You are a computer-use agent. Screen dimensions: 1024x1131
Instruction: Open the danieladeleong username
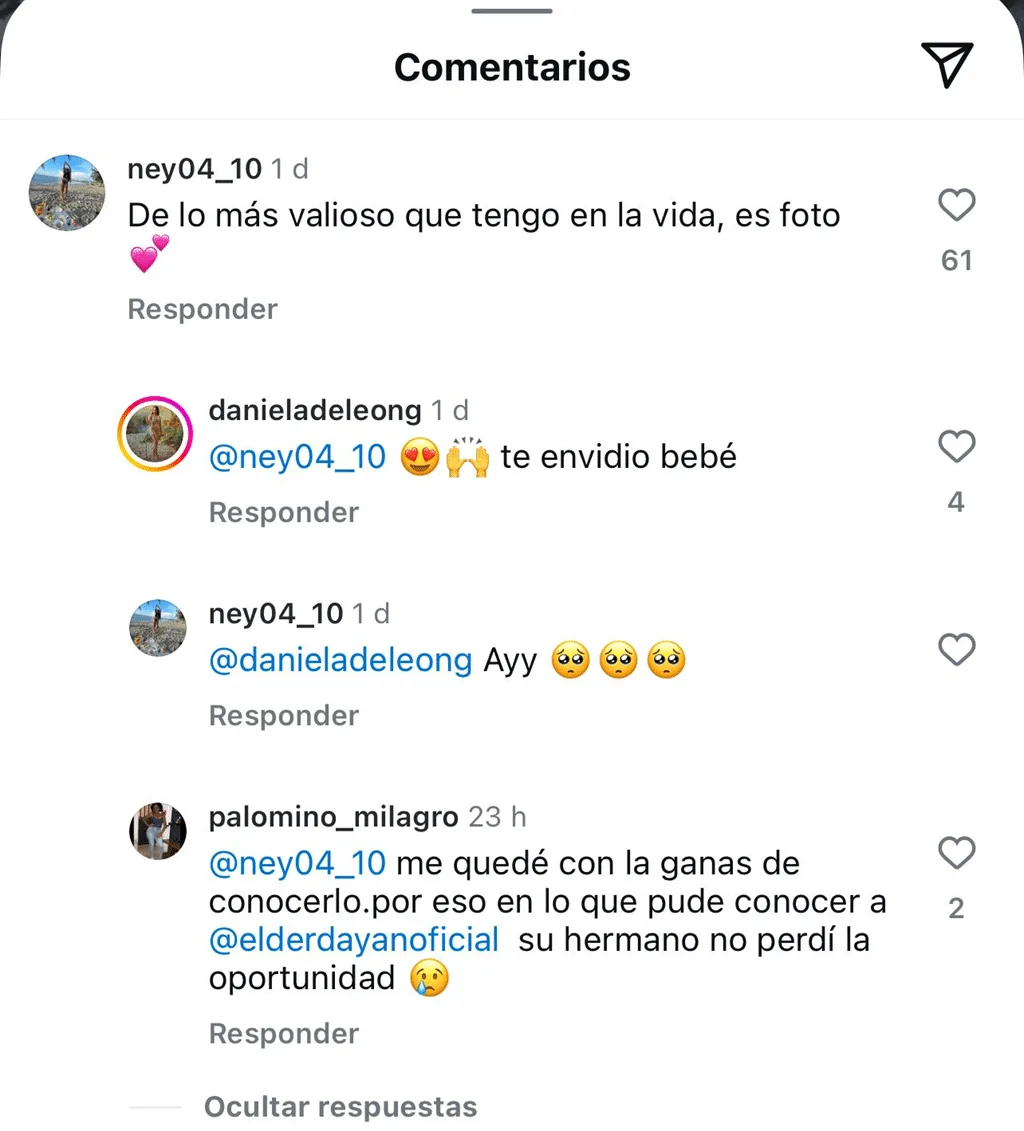315,410
